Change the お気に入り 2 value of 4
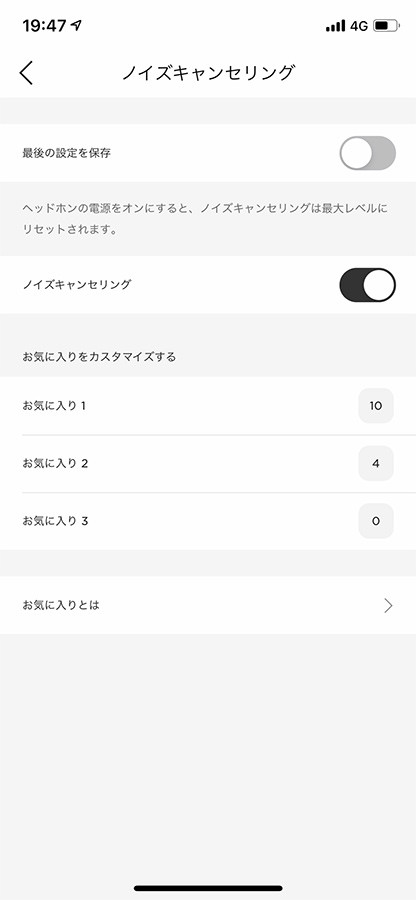The height and width of the screenshot is (900, 416). (376, 463)
